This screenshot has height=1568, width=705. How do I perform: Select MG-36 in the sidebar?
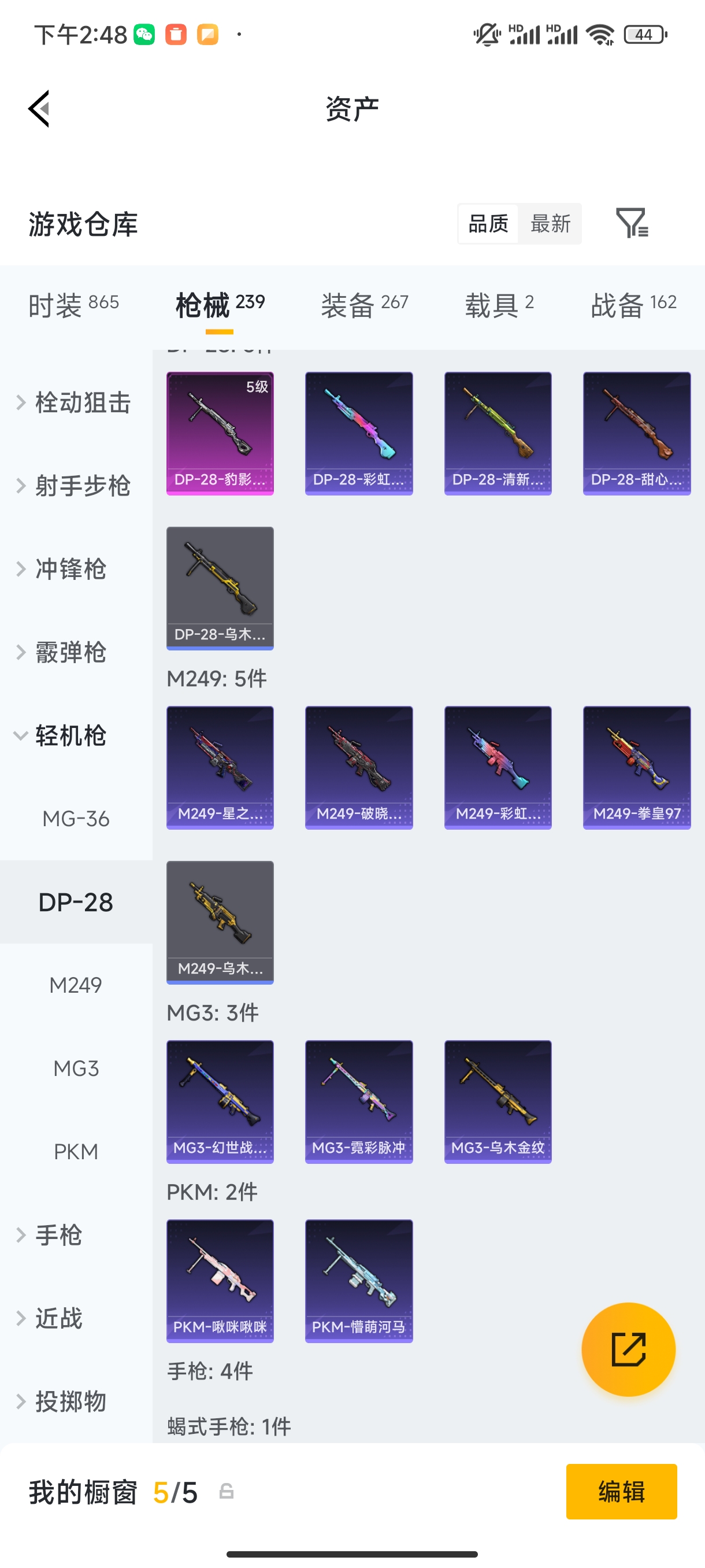point(76,819)
